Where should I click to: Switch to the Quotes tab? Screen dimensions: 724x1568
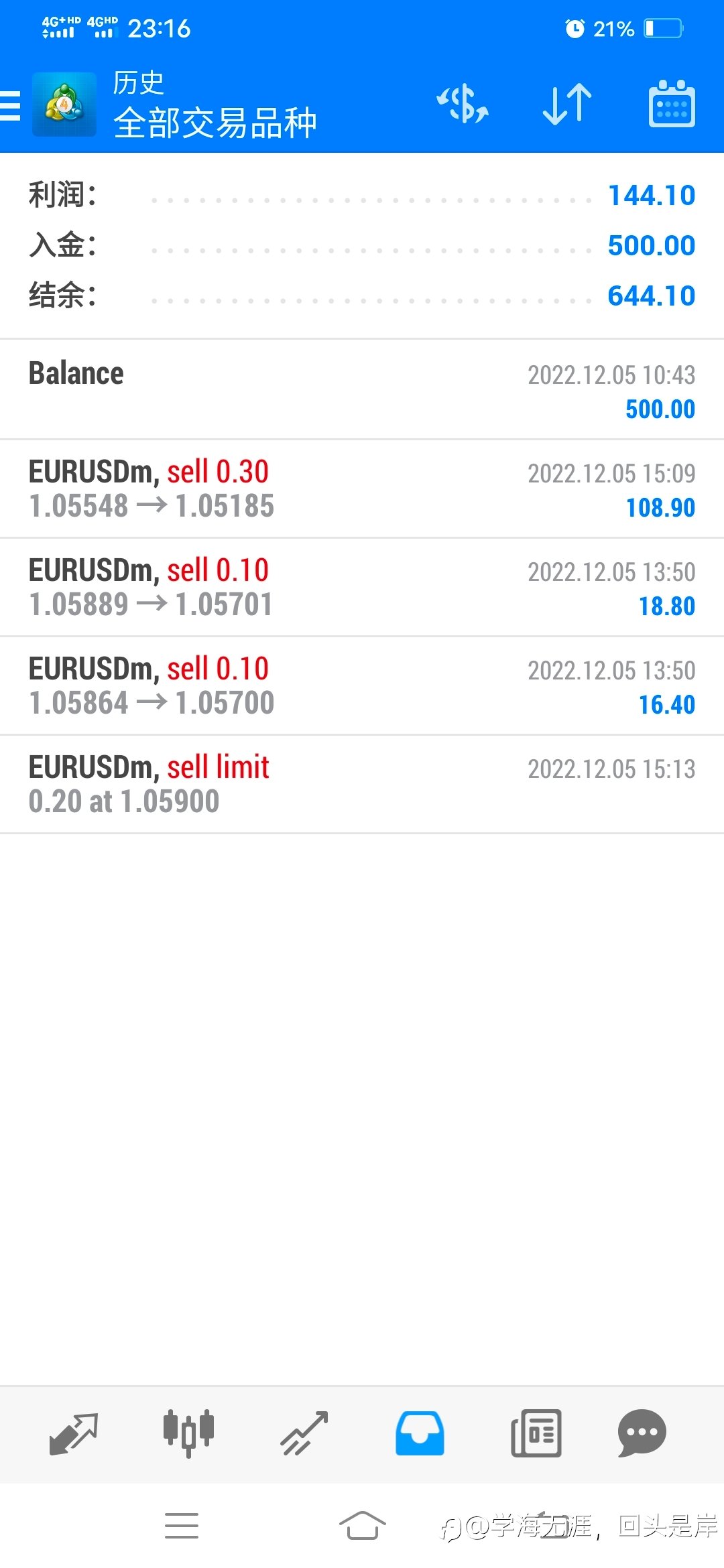point(74,1434)
